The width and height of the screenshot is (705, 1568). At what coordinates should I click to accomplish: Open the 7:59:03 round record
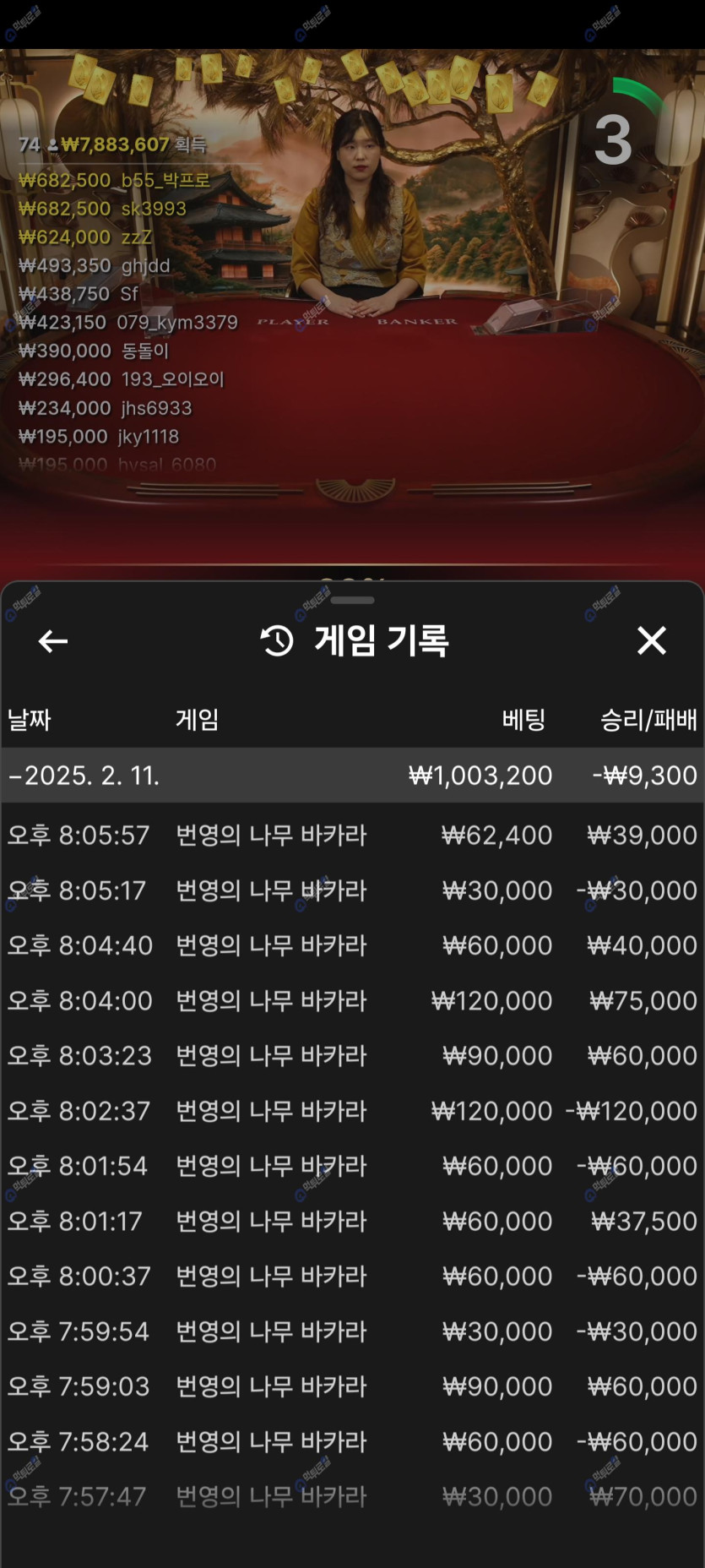point(352,1386)
